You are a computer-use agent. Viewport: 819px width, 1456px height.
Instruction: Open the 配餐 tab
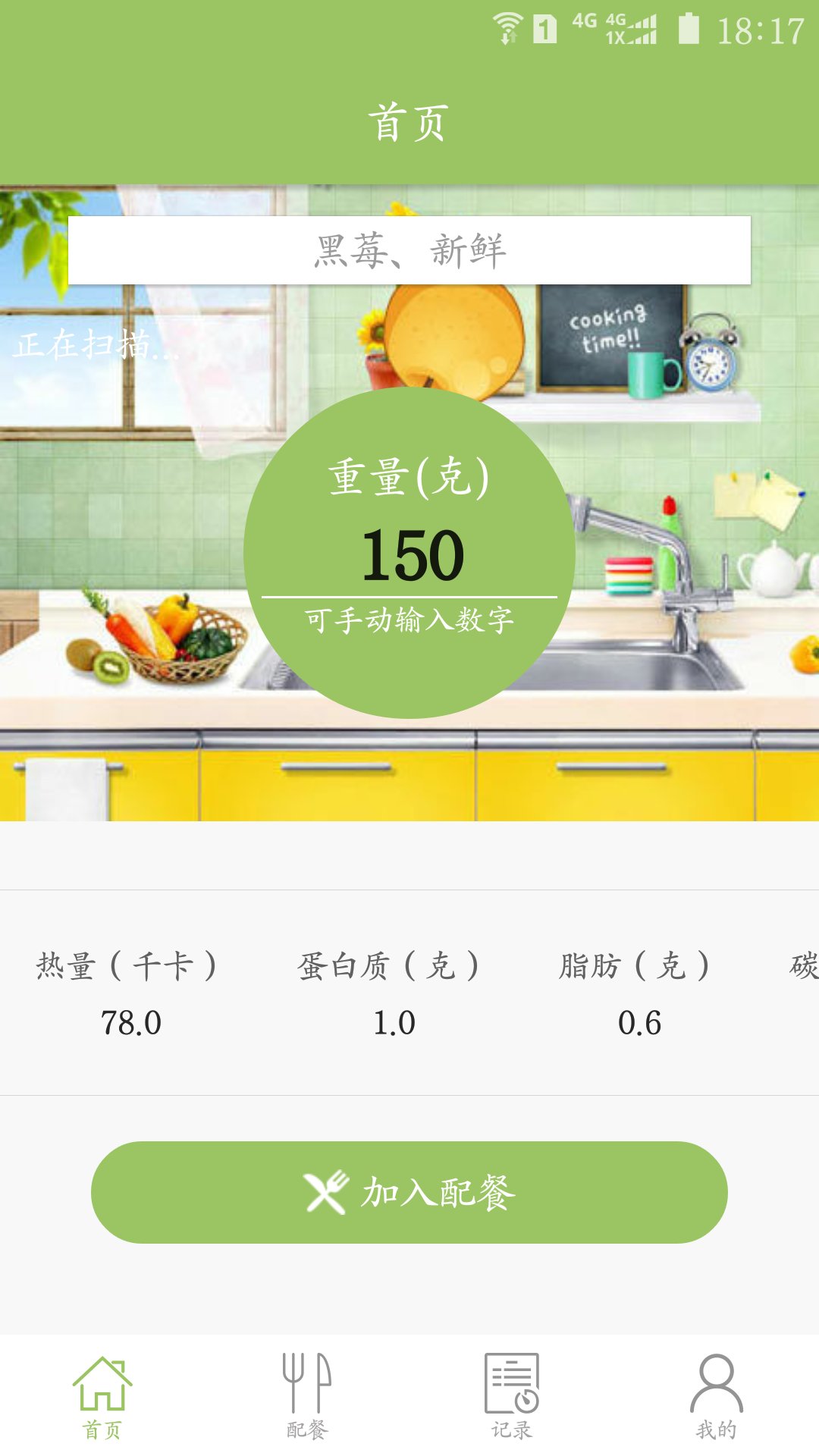tap(307, 1397)
